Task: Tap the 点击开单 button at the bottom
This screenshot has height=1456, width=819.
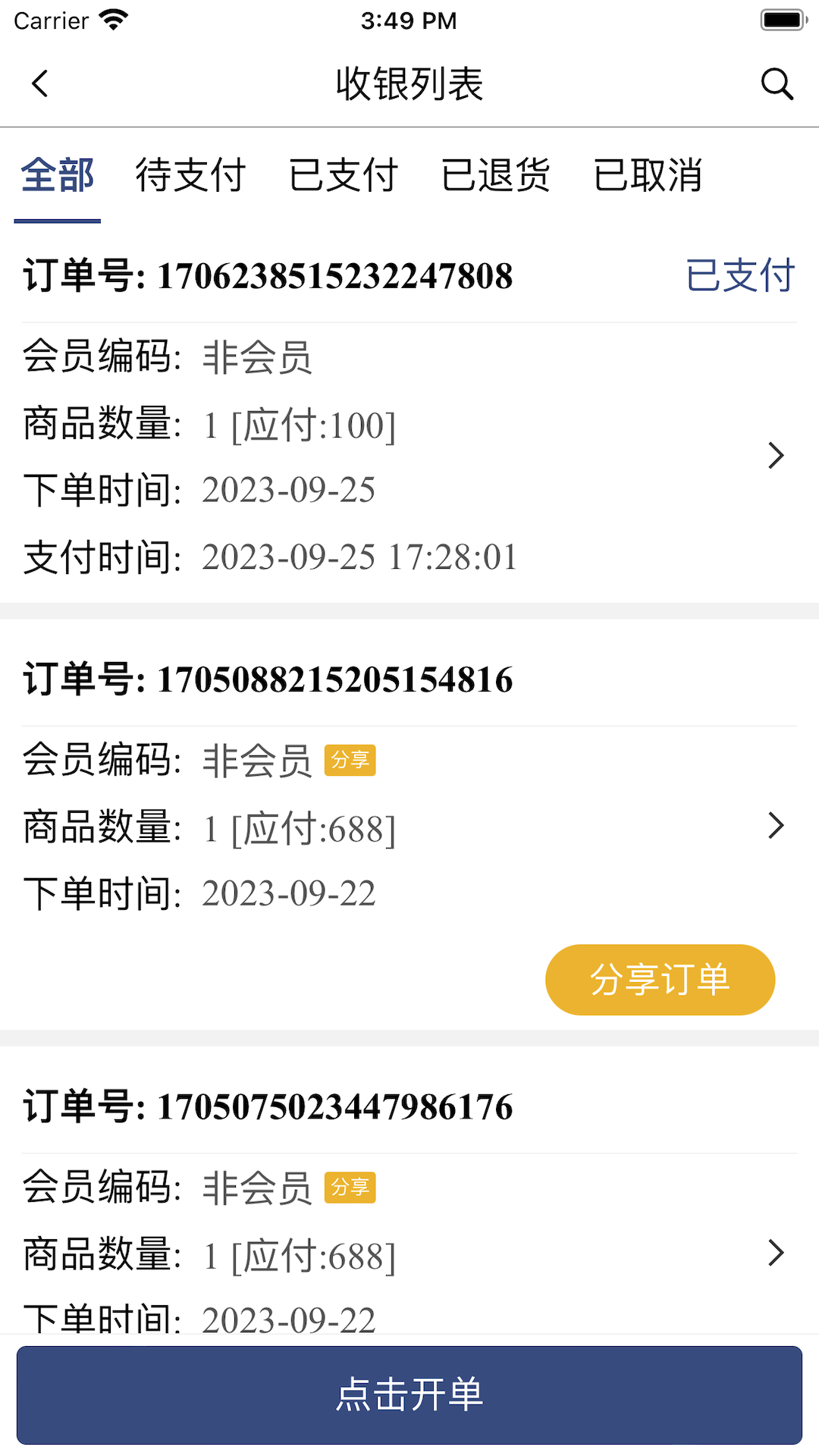Action: click(409, 1394)
